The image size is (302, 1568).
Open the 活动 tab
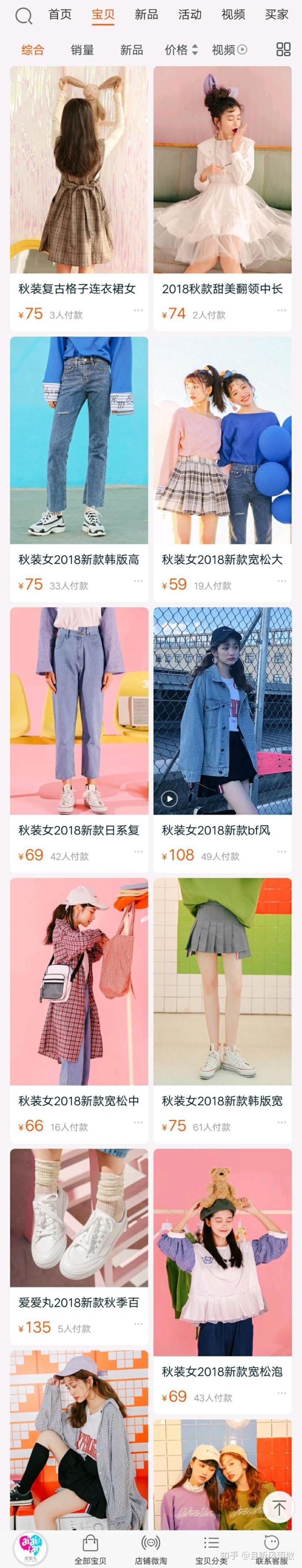190,15
